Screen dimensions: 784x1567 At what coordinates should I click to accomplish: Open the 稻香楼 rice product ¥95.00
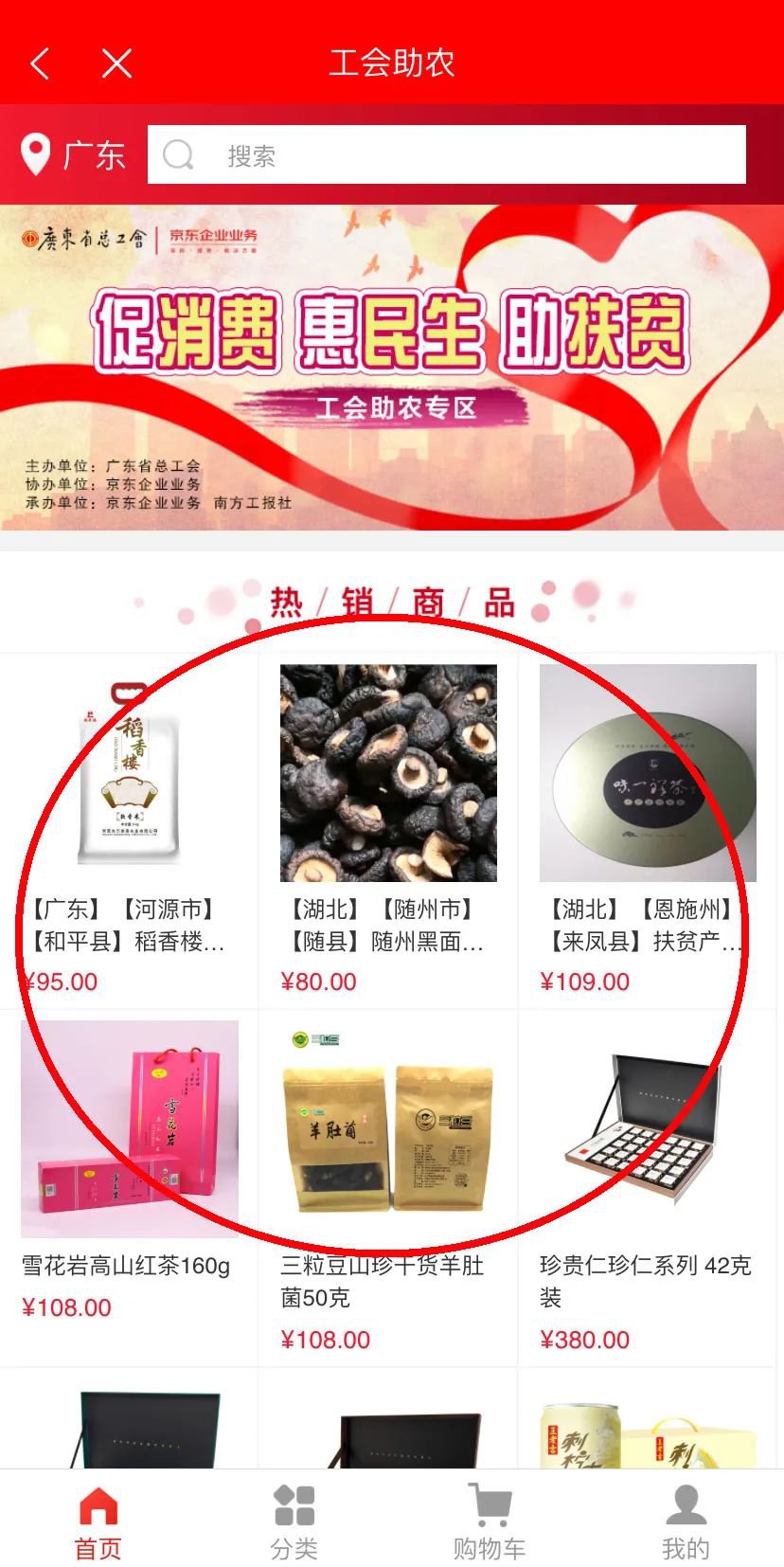click(x=130, y=824)
